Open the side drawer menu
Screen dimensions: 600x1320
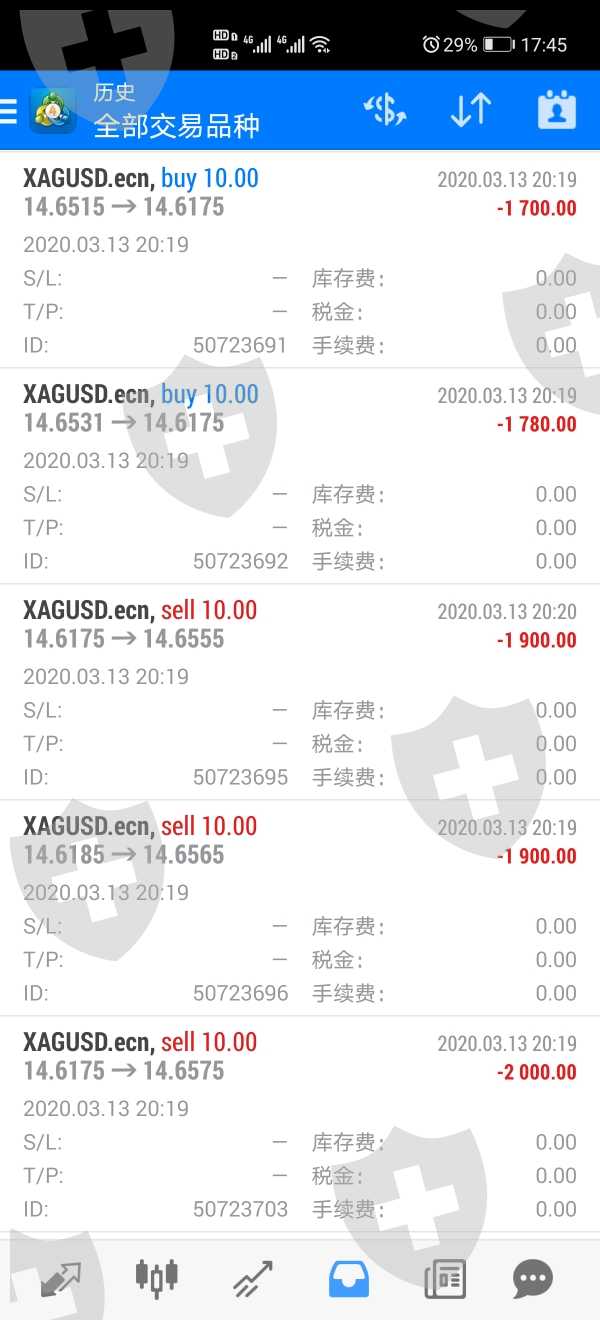pyautogui.click(x=9, y=110)
